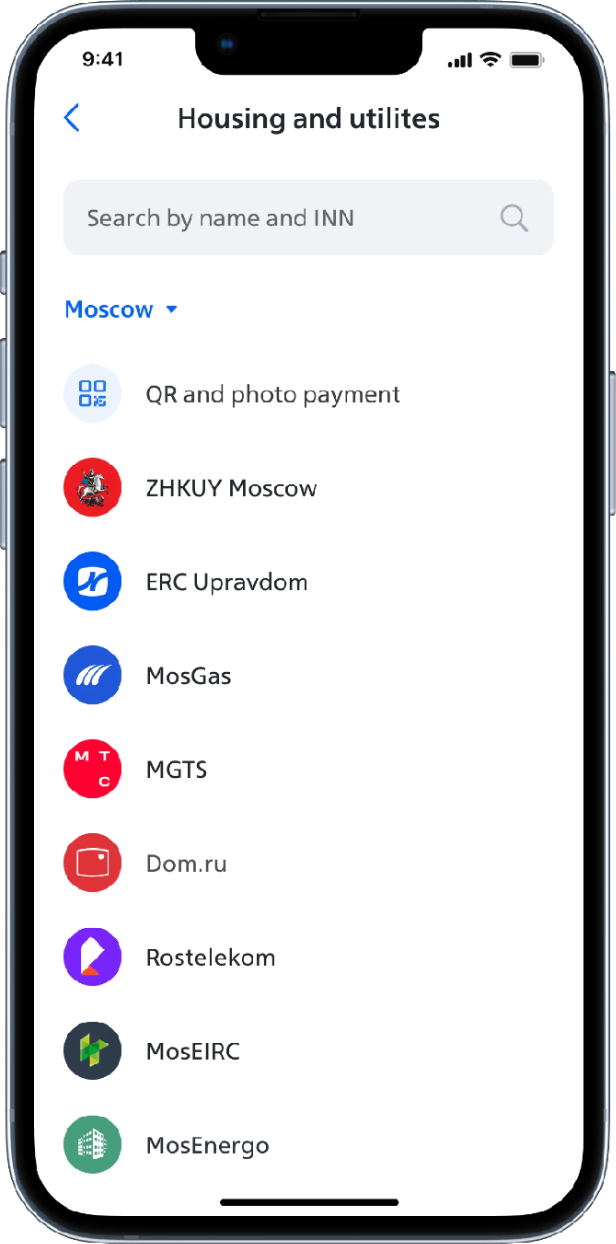
Task: Open Rostelekom payment
Action: (210, 958)
